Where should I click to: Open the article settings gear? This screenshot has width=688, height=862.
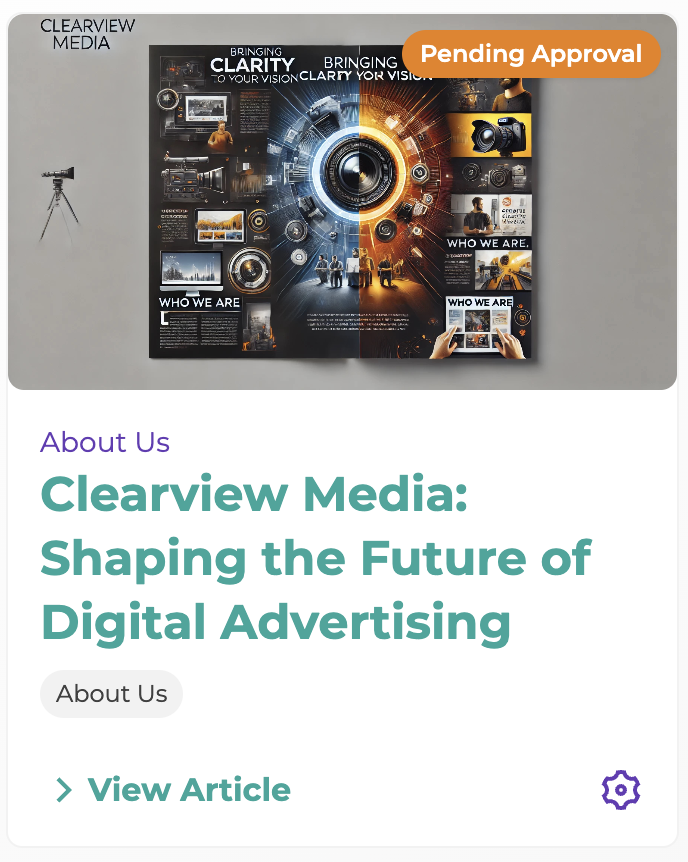[x=620, y=790]
